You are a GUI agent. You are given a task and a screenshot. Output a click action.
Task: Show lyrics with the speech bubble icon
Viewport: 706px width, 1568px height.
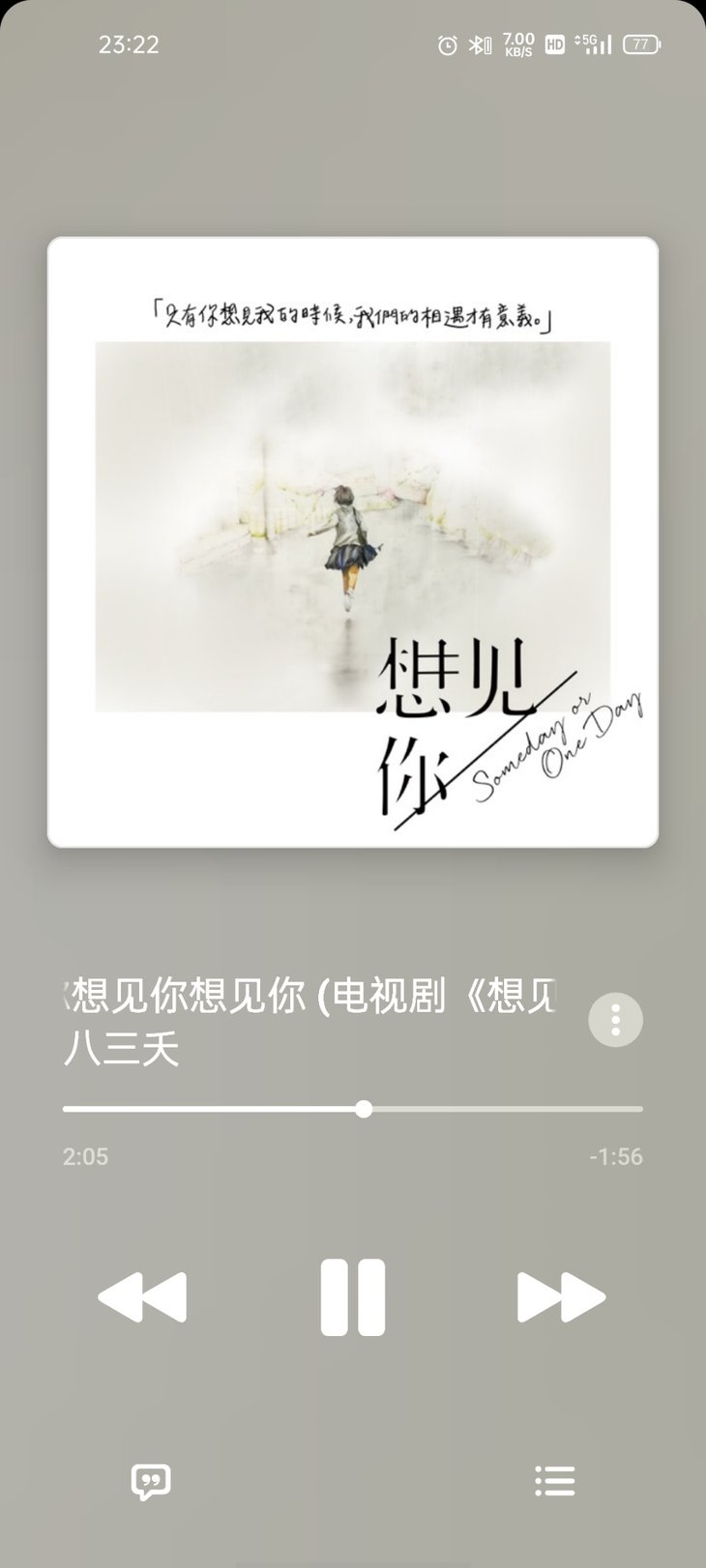pos(151,1481)
